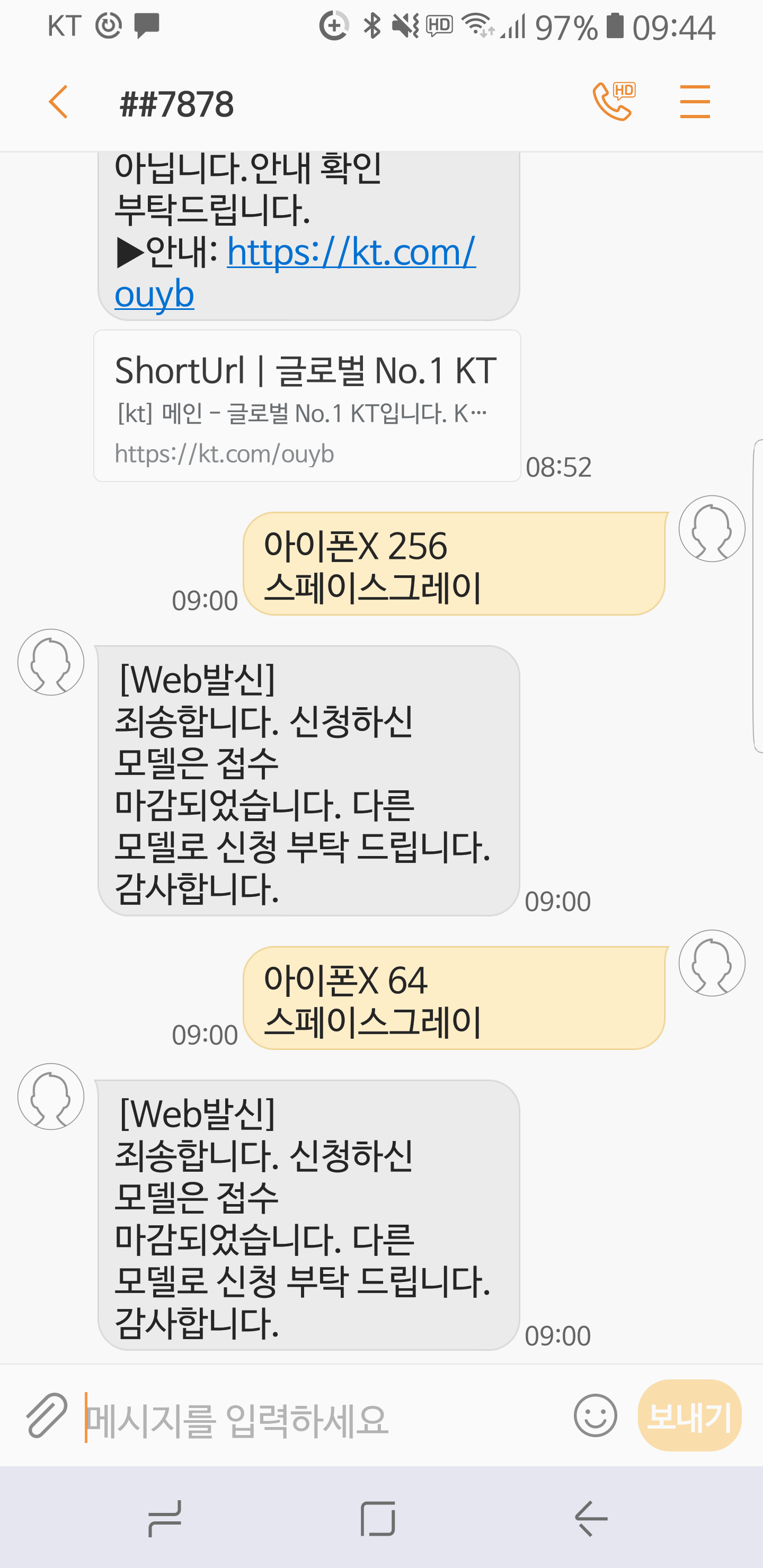Open the ShortUrl KT link preview card

coord(307,406)
